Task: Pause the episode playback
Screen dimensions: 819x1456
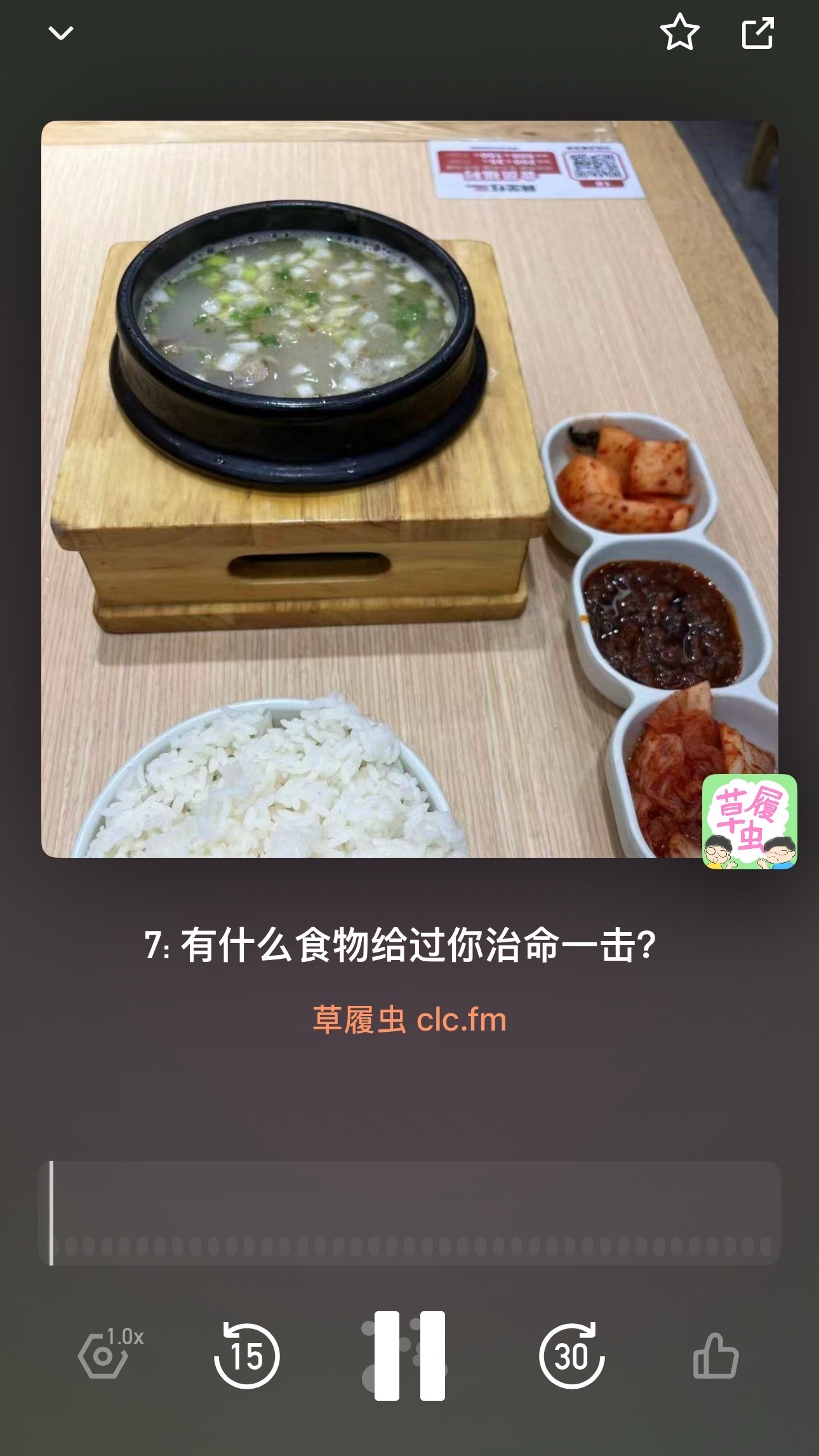Action: [x=409, y=1355]
